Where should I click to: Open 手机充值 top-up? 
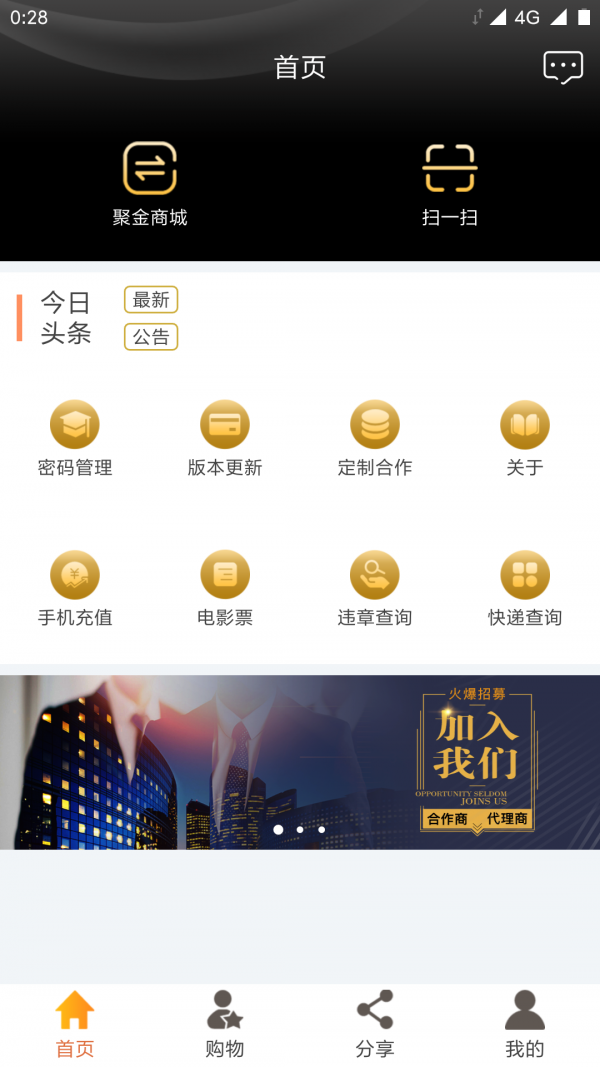point(75,589)
